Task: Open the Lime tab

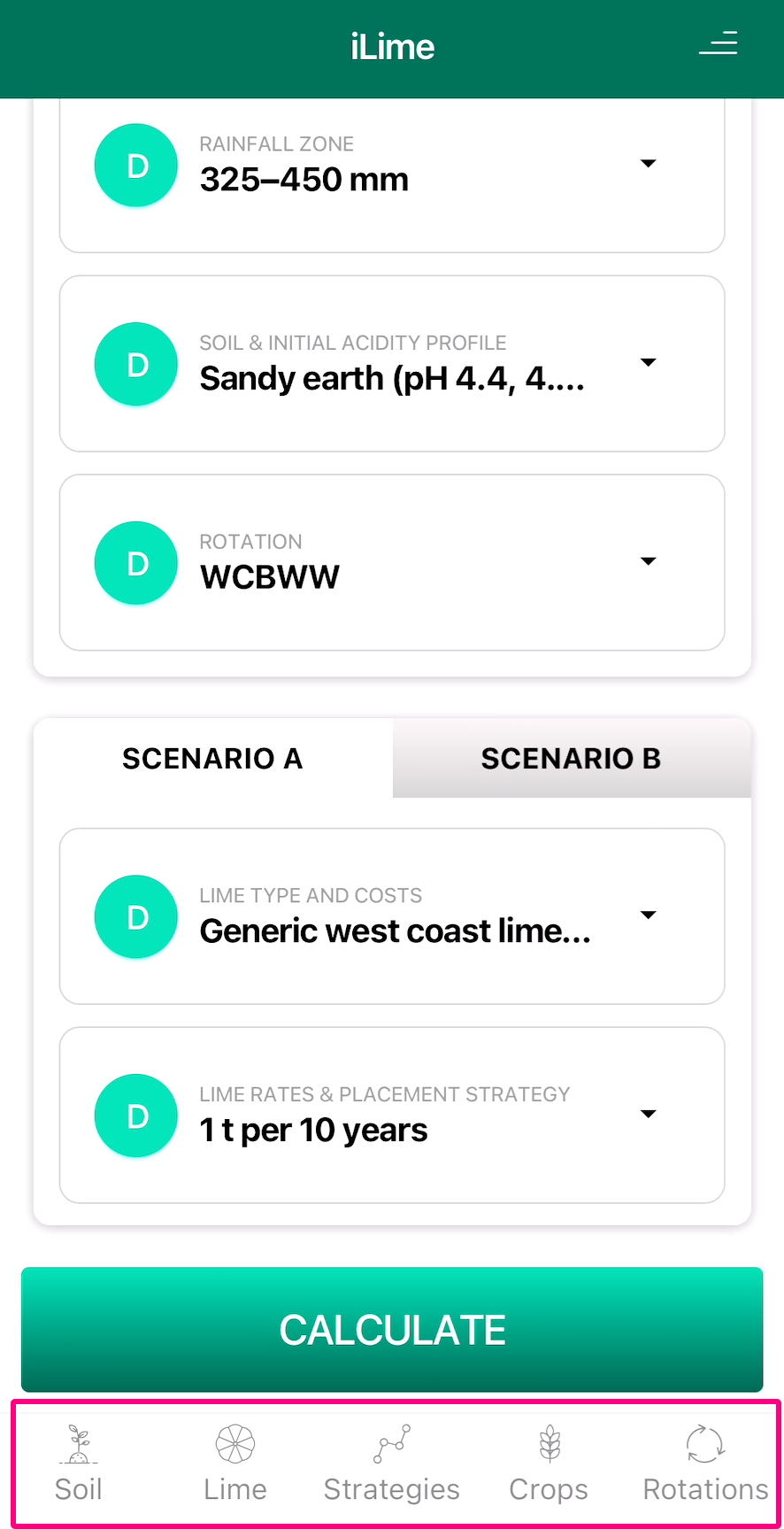Action: coord(235,1463)
